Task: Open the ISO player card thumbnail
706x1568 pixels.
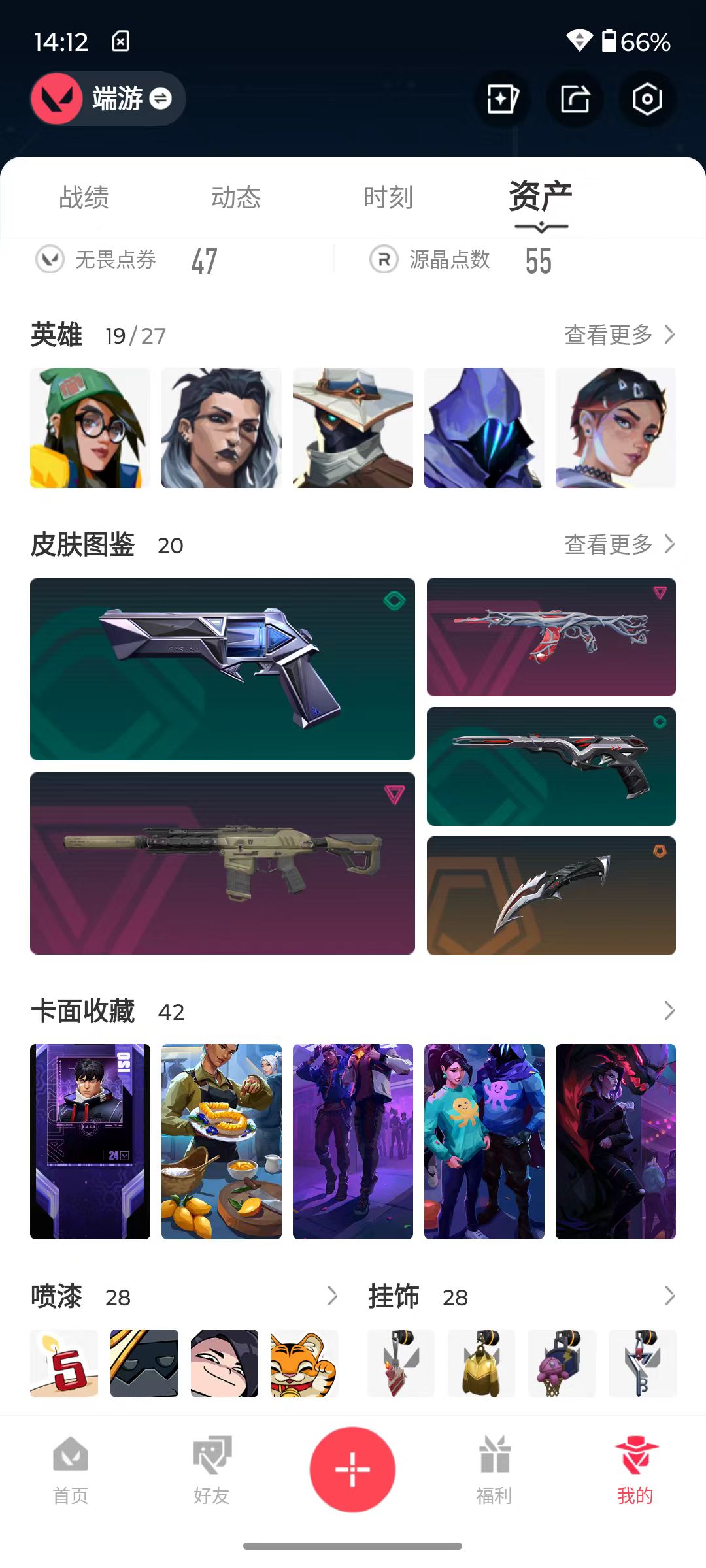Action: (90, 1141)
